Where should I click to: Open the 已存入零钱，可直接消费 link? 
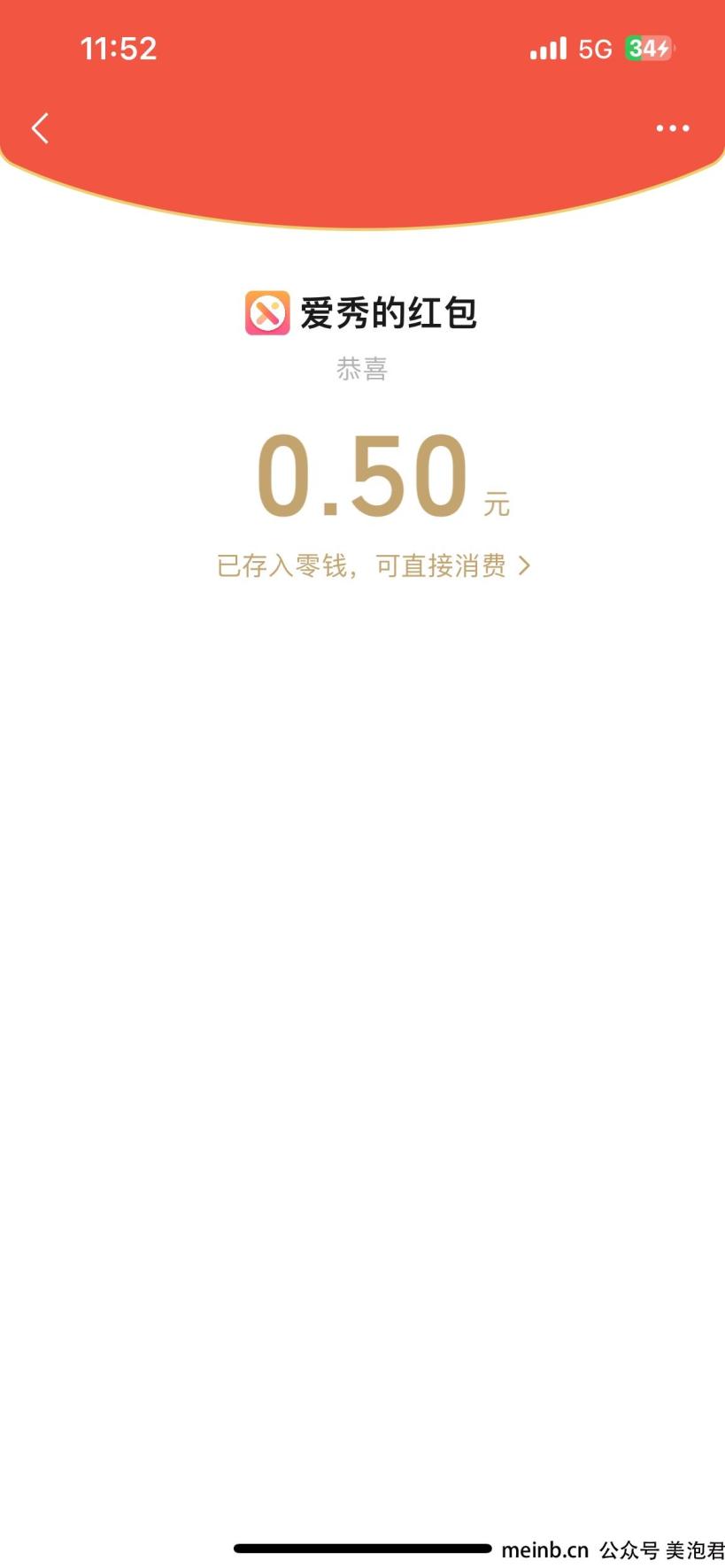373,565
